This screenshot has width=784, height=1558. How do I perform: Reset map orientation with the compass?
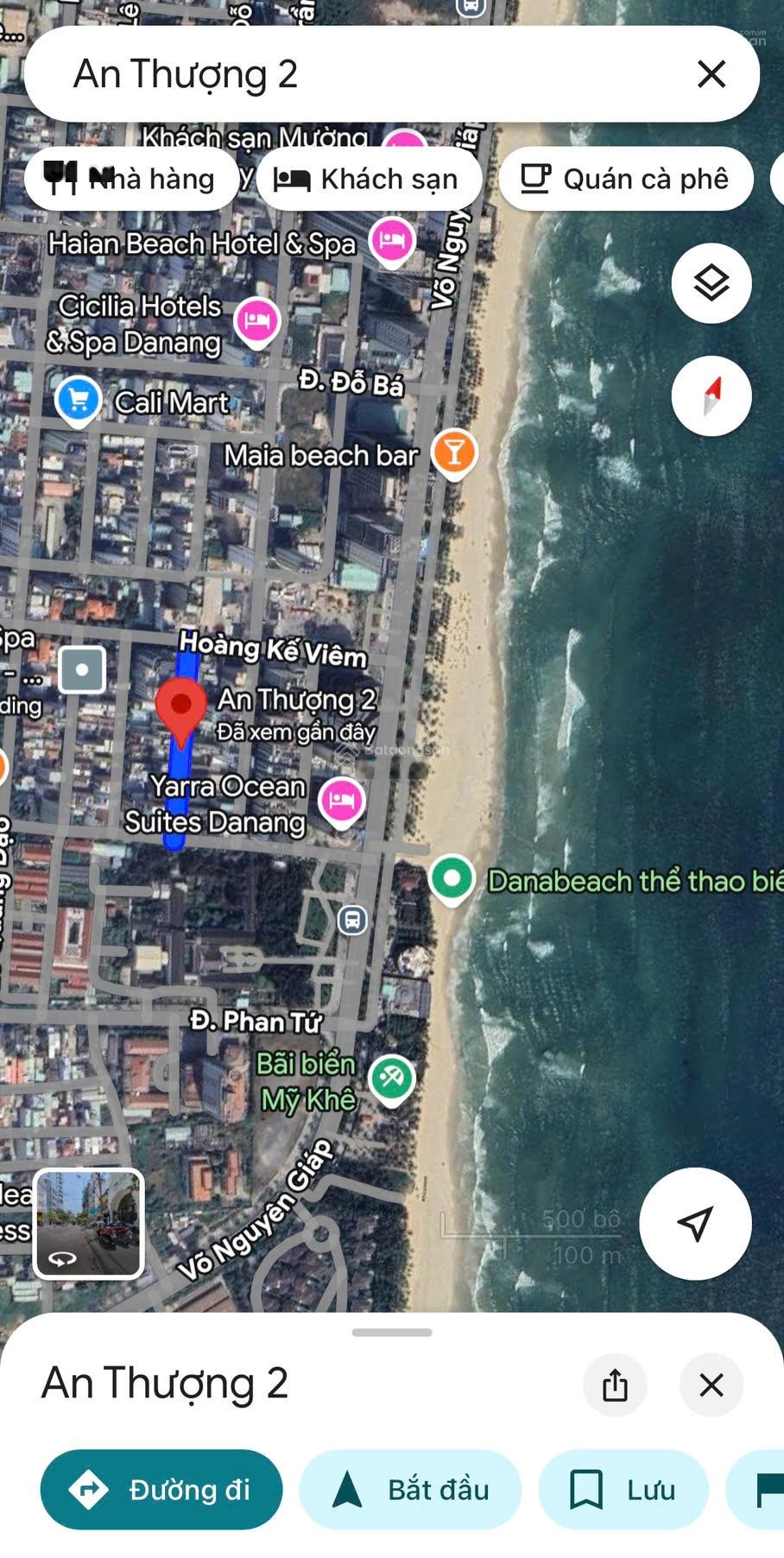point(711,396)
